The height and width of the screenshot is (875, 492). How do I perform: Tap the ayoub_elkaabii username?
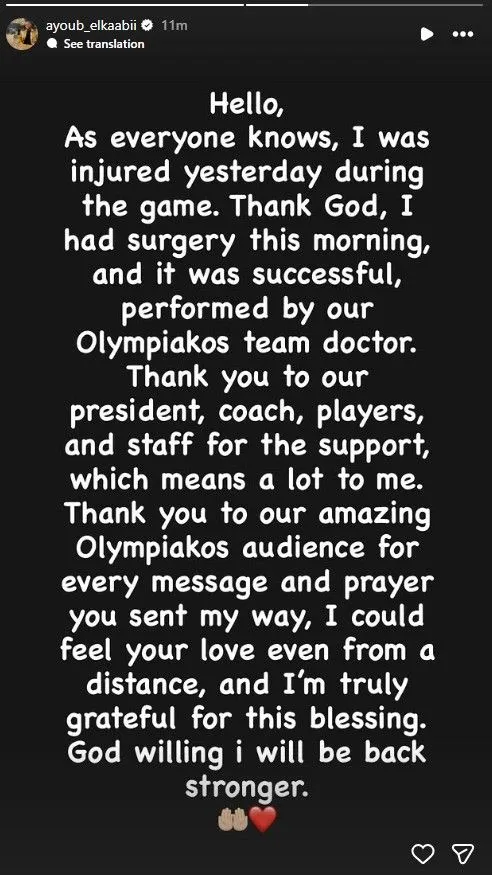coord(92,25)
